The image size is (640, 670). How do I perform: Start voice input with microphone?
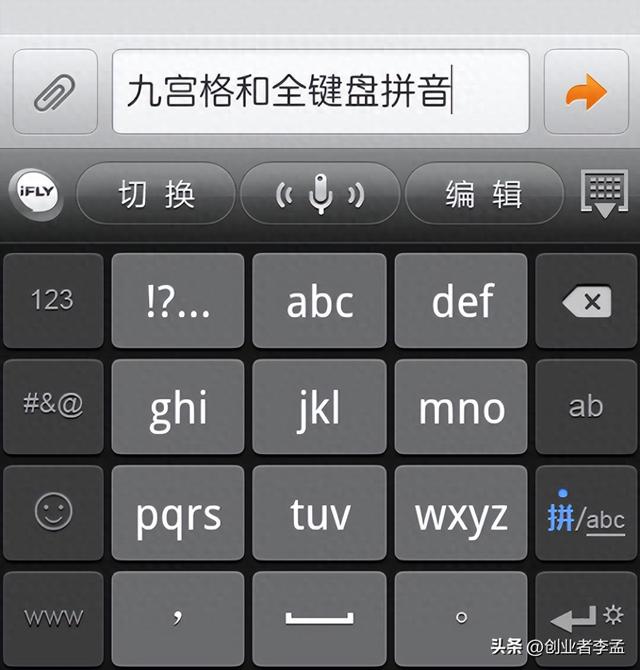click(x=320, y=194)
